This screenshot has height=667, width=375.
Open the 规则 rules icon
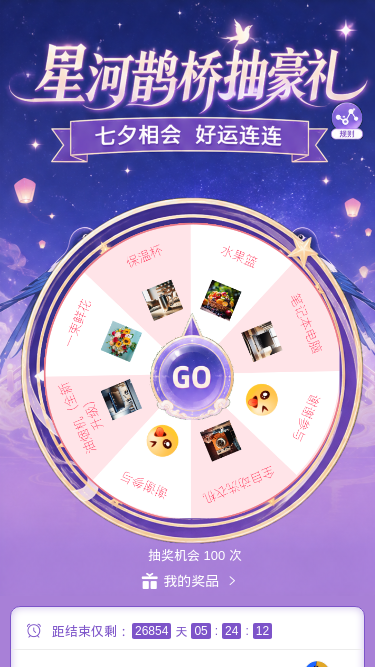[x=347, y=121]
